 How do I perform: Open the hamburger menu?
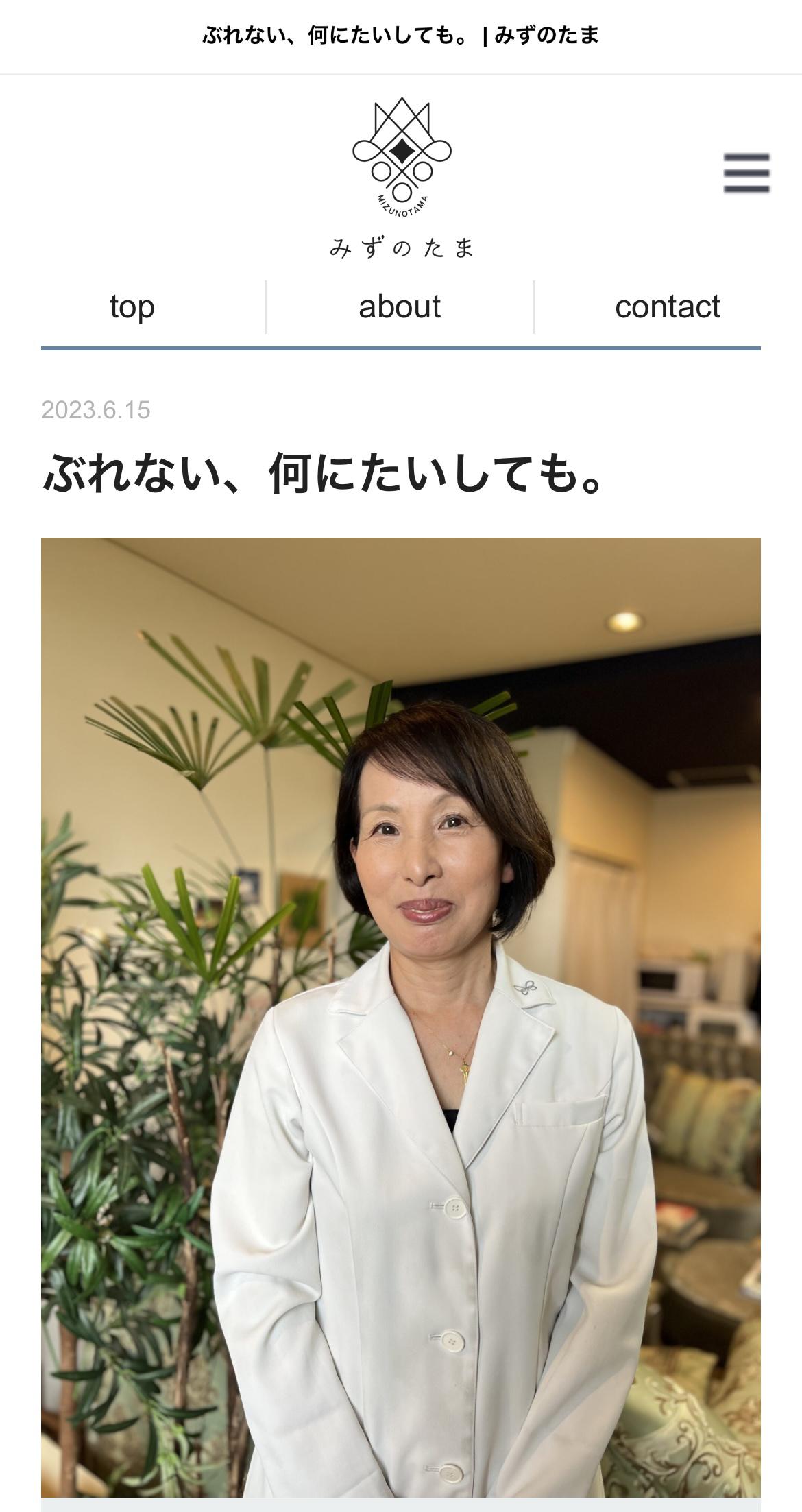click(x=746, y=173)
